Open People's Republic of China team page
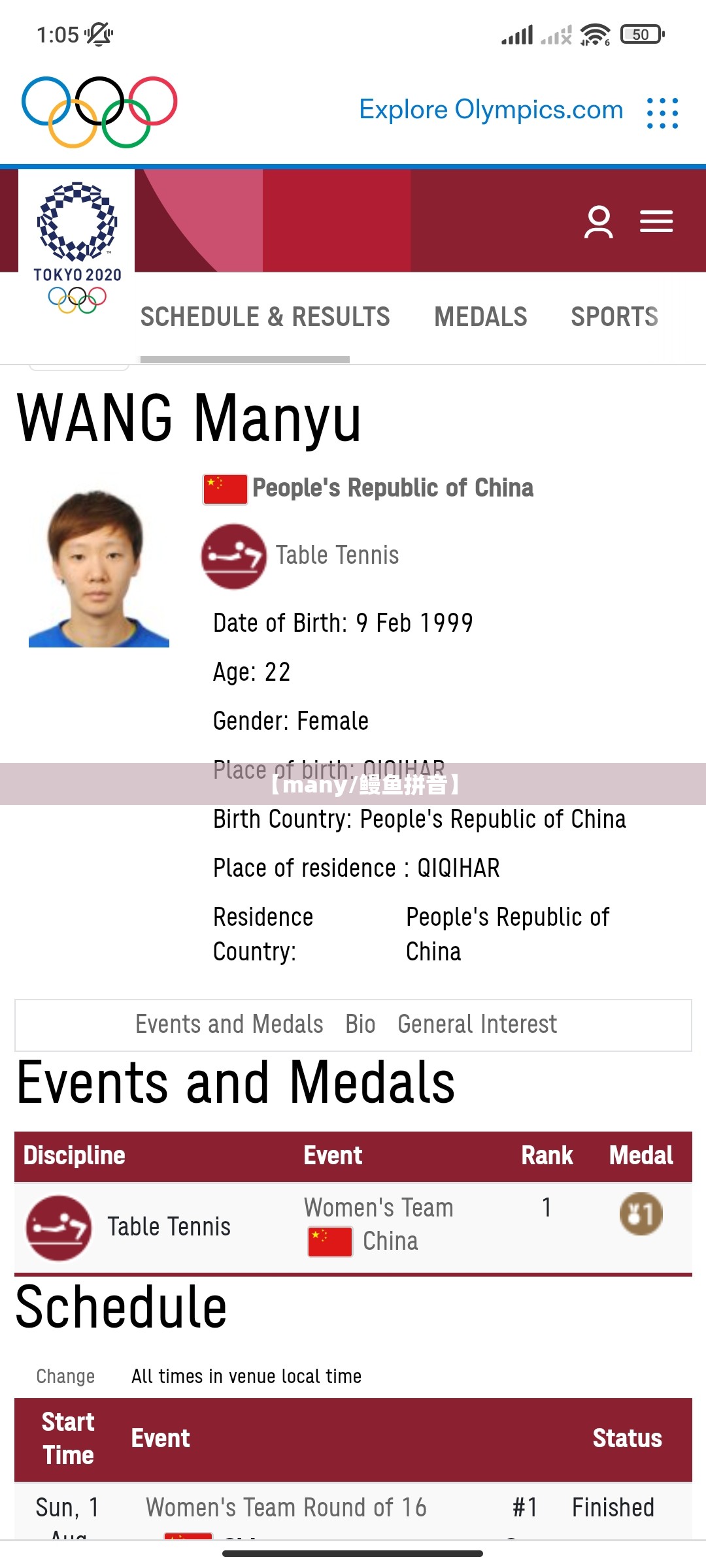 point(392,488)
